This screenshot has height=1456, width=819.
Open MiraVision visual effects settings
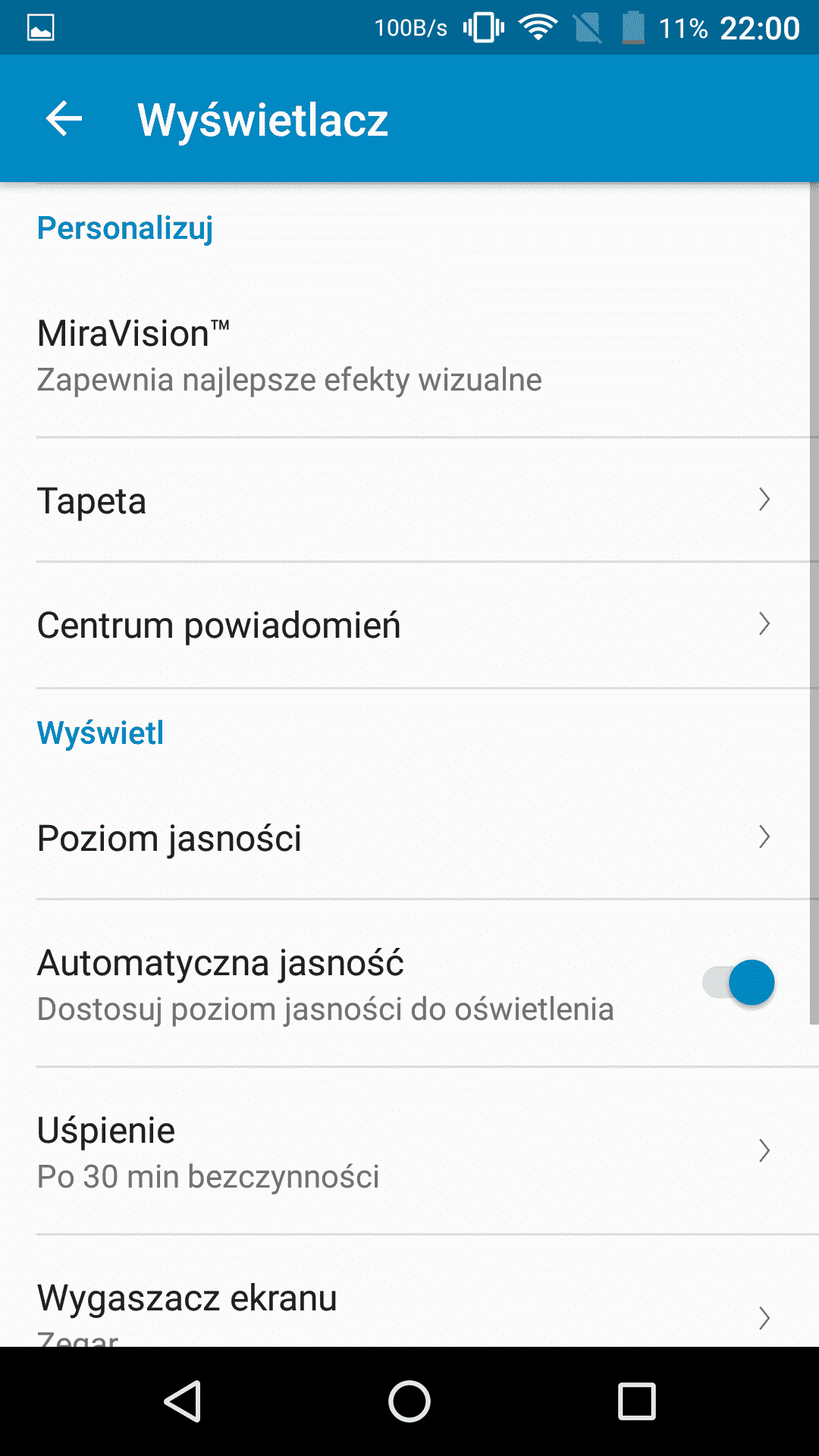[x=288, y=355]
